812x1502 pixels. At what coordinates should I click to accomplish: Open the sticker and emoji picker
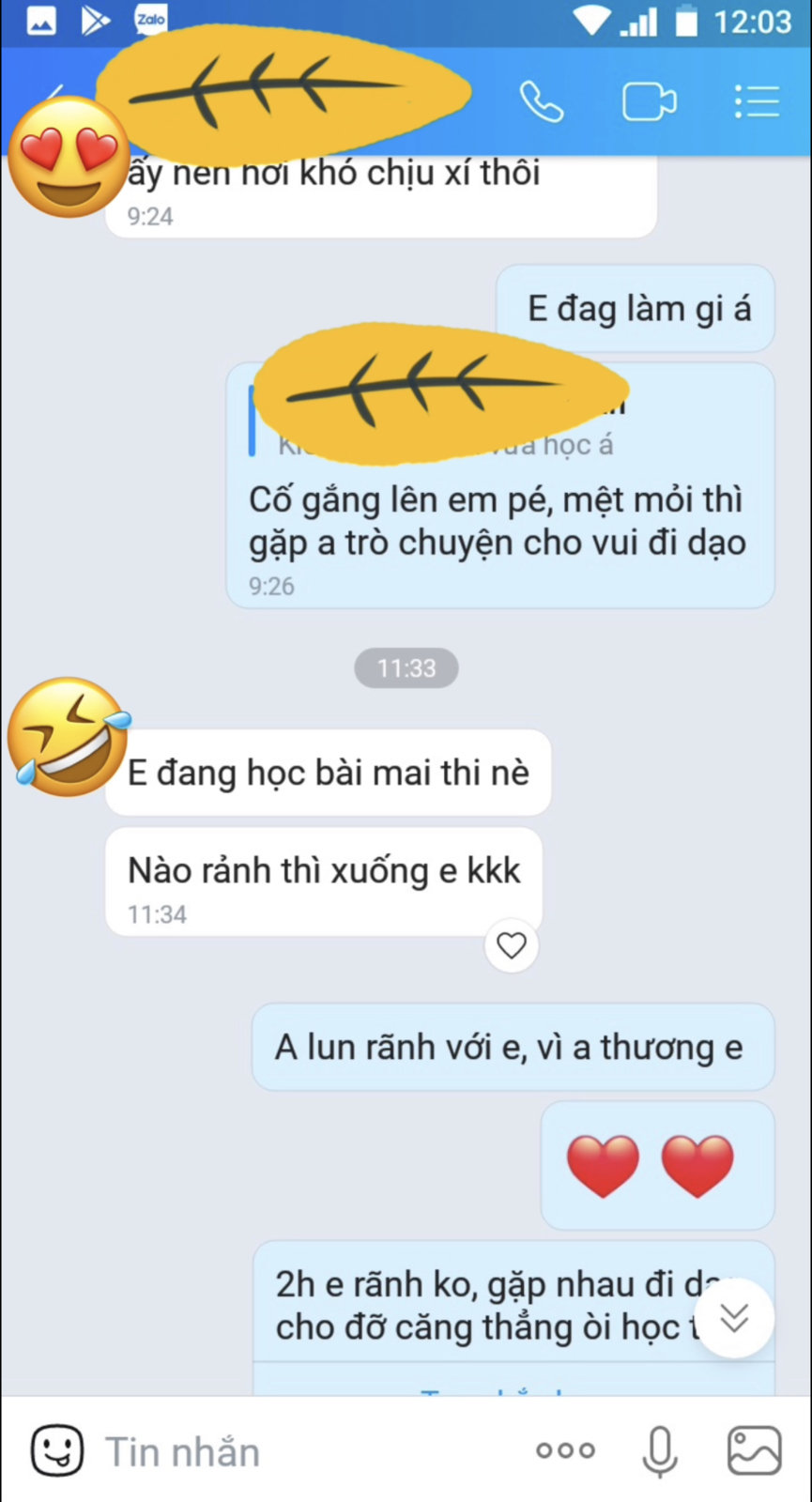click(x=57, y=1450)
